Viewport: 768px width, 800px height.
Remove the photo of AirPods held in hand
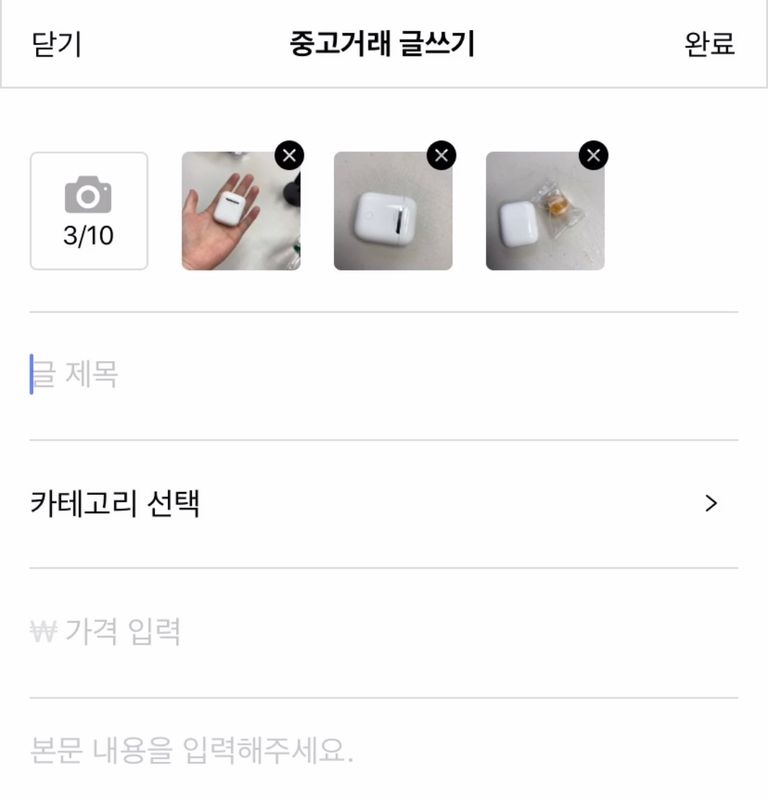tap(289, 155)
